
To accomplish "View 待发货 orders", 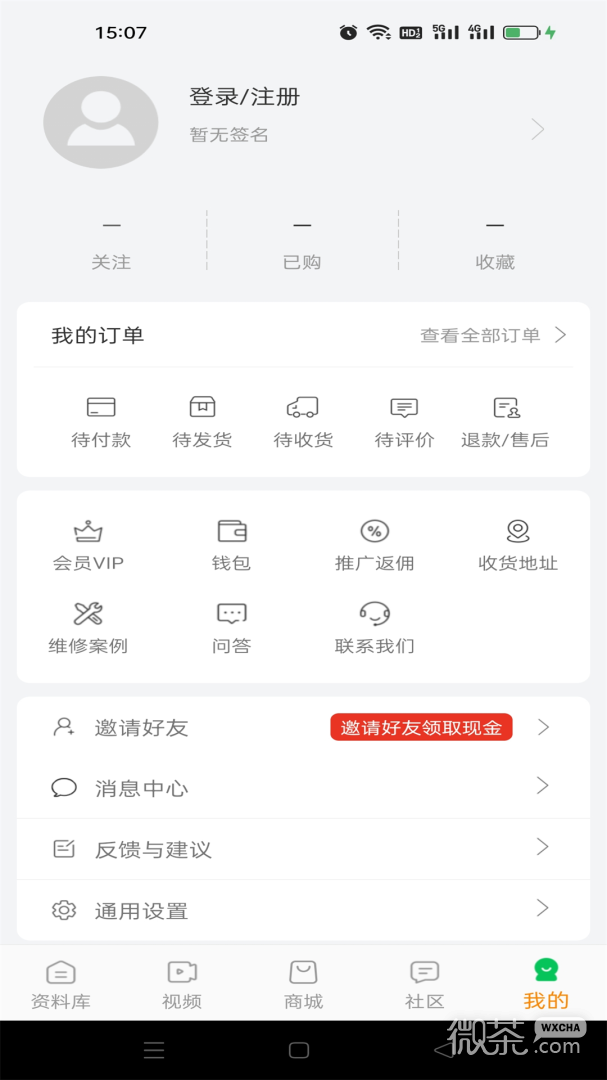I will (202, 422).
